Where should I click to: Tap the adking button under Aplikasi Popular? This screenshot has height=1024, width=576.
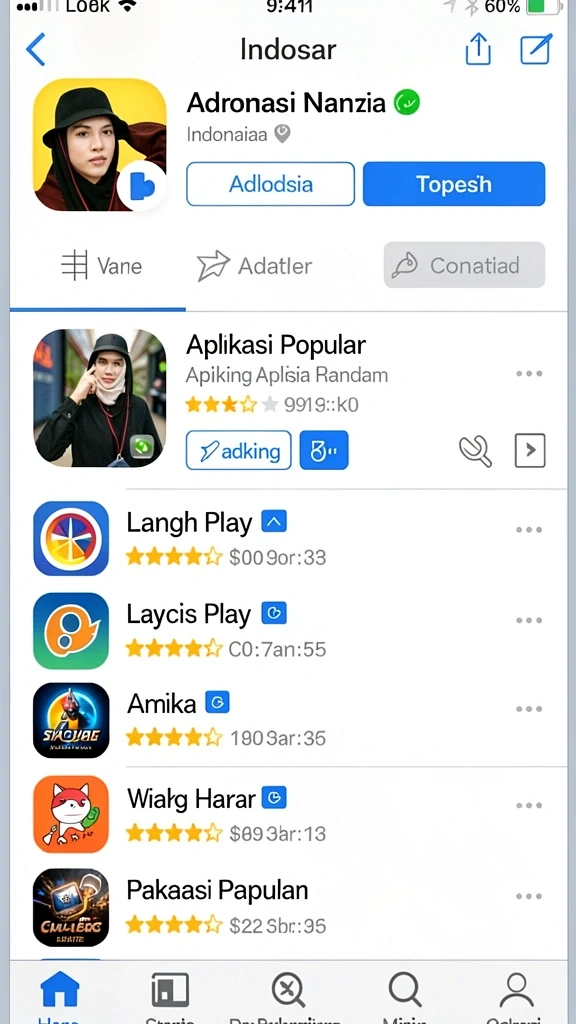point(238,450)
